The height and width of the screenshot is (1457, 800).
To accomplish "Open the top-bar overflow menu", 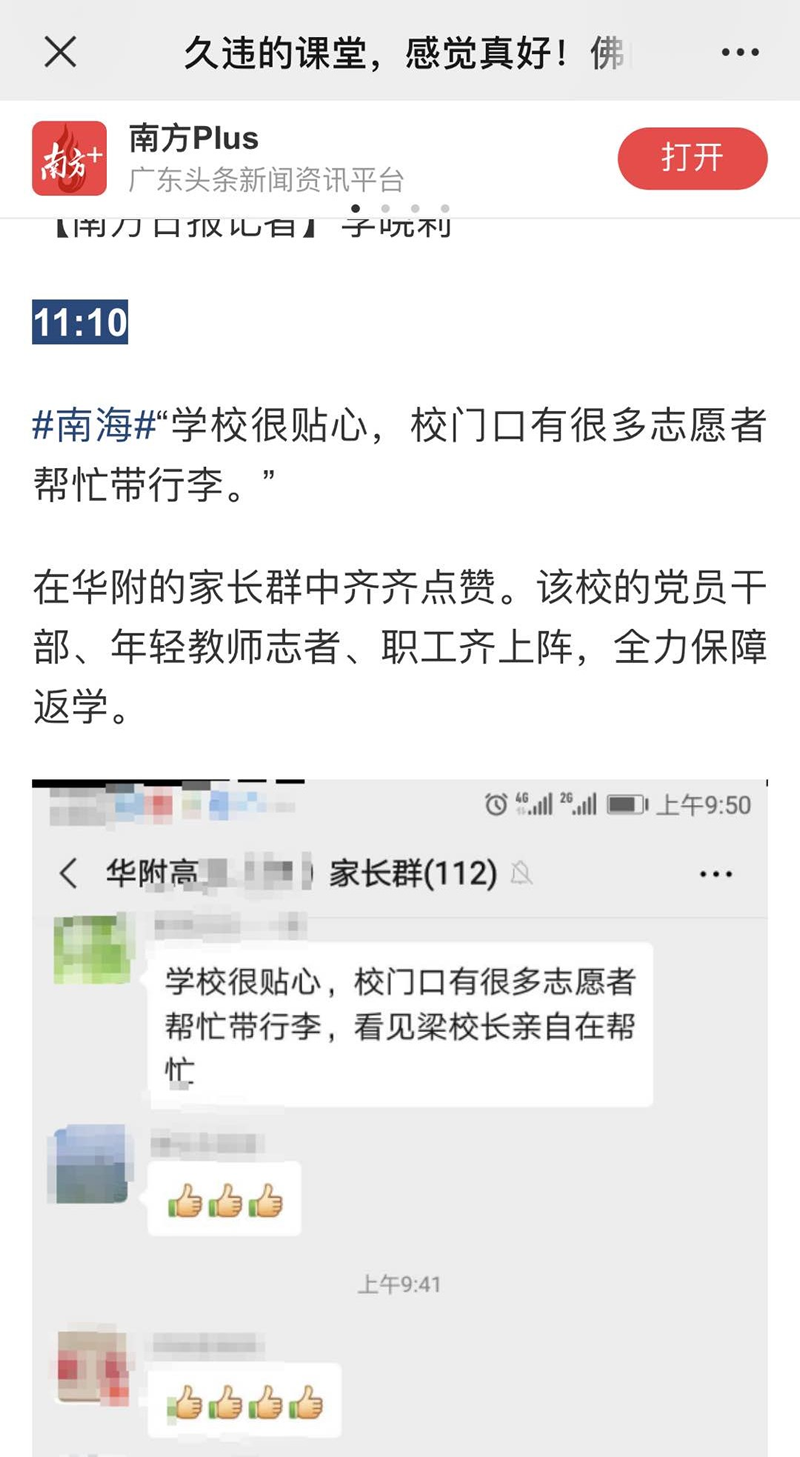I will (x=739, y=52).
